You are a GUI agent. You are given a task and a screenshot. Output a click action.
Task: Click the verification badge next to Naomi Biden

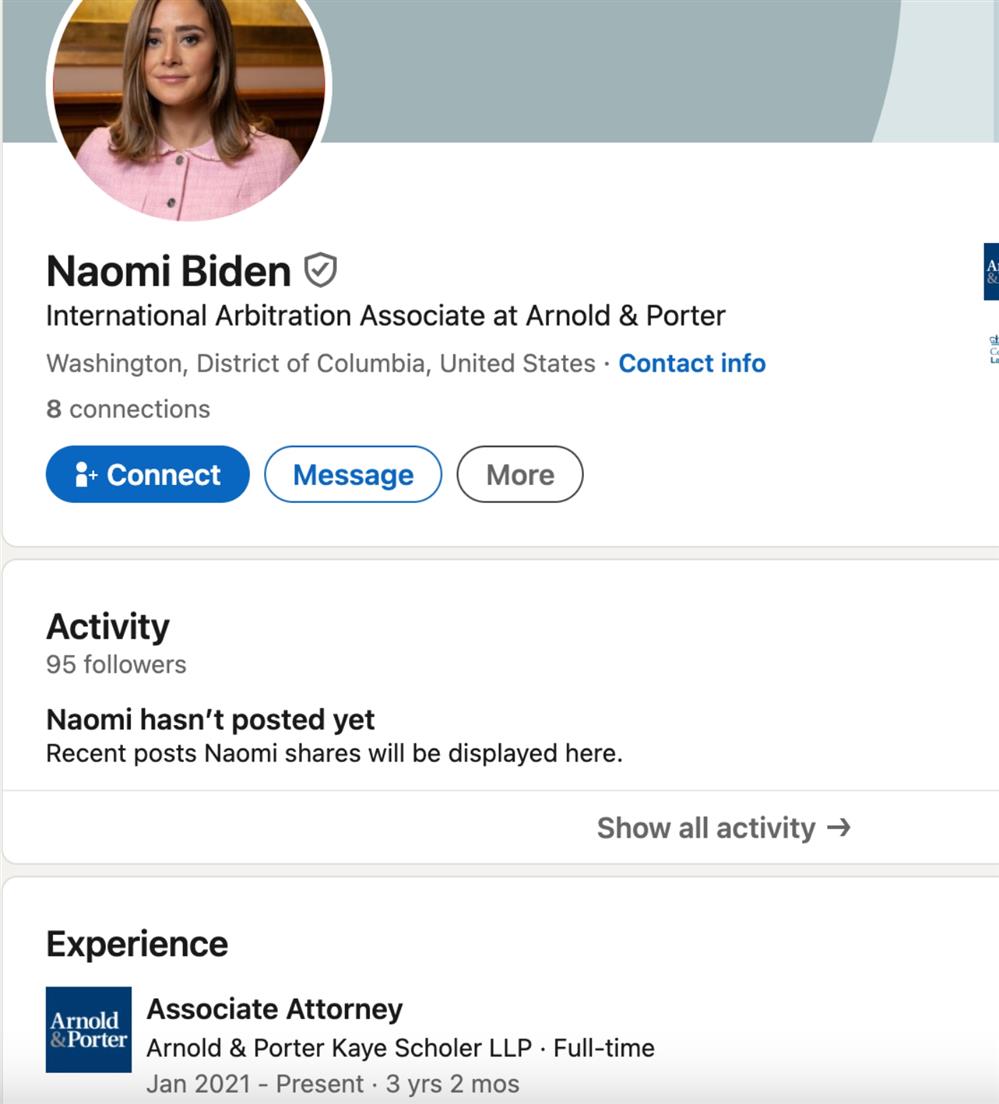(x=319, y=268)
